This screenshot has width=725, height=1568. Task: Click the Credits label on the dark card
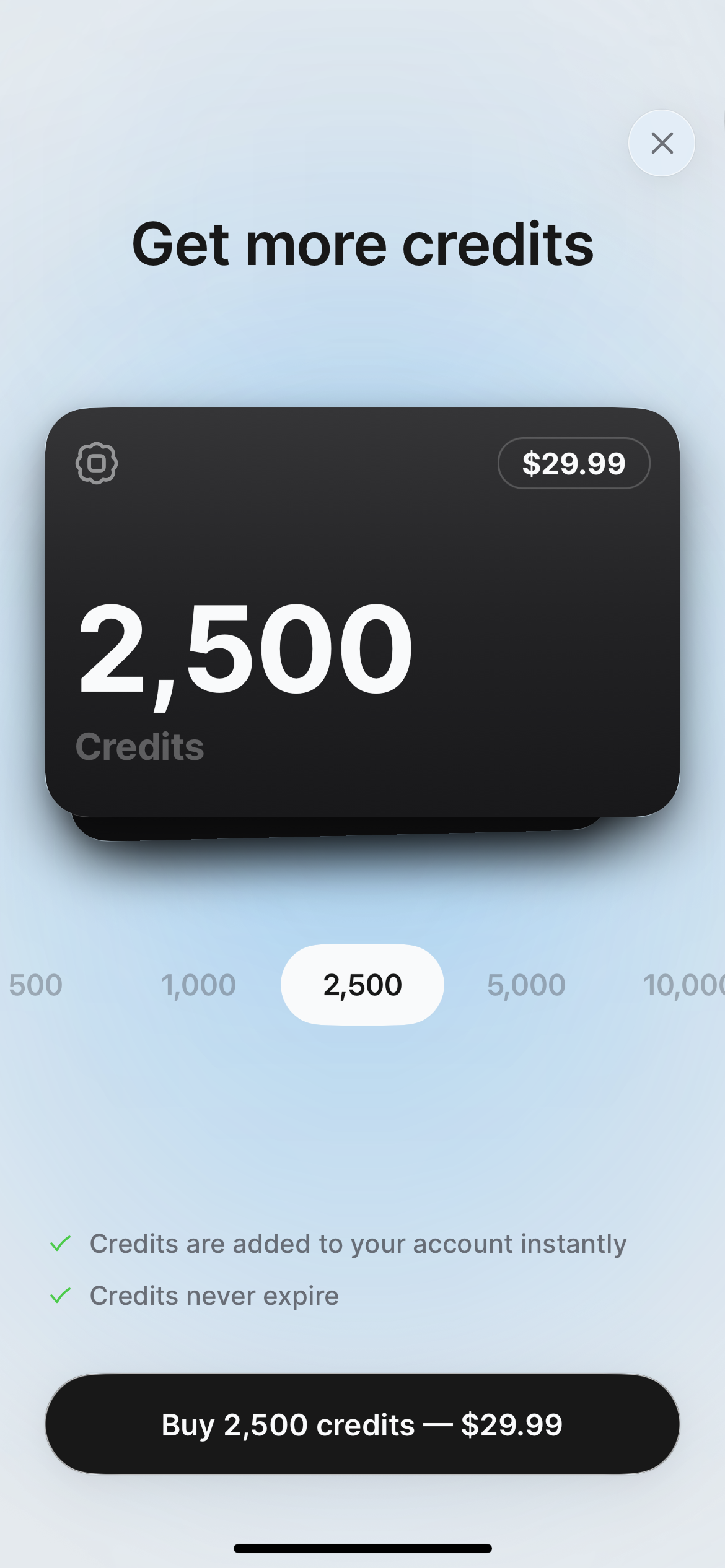[141, 747]
